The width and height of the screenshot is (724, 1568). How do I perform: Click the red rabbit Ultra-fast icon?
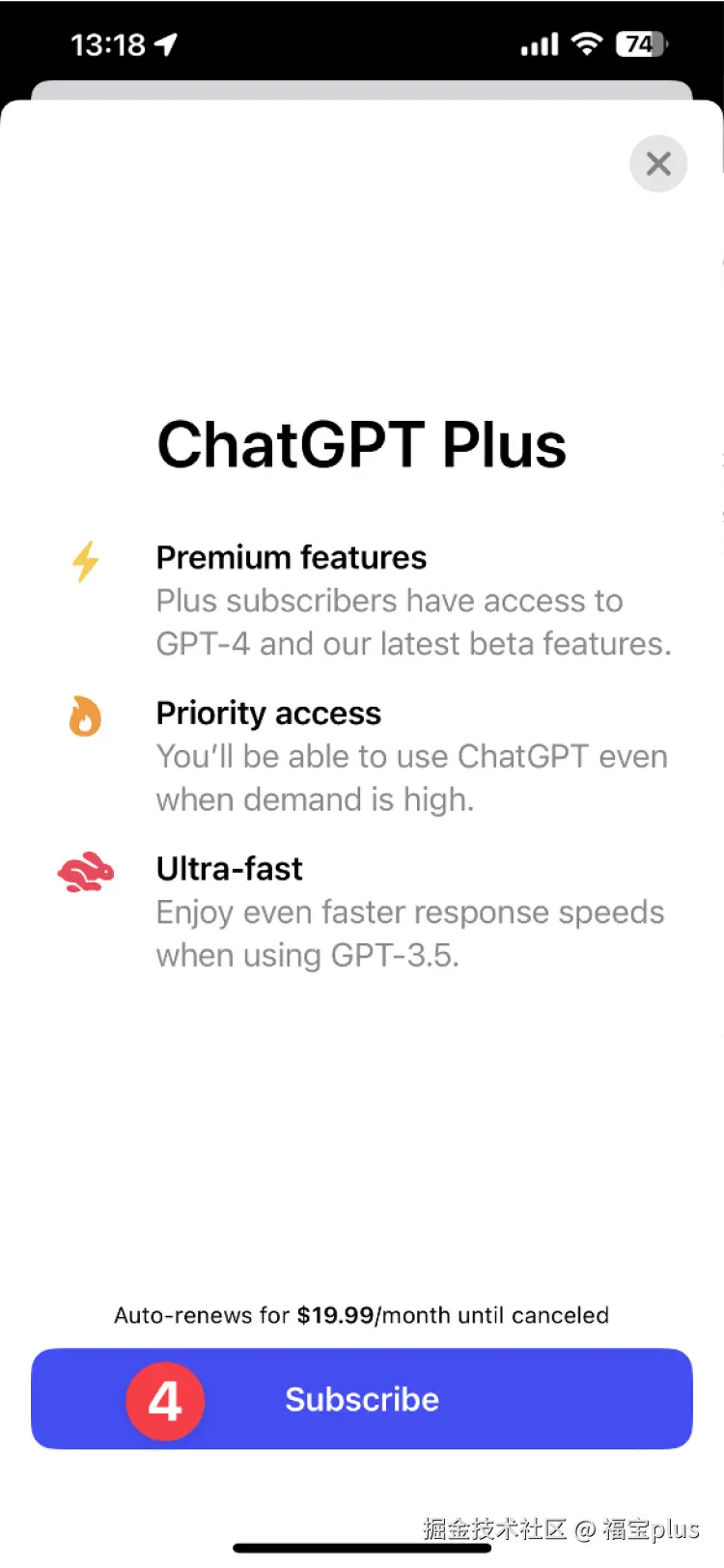[x=85, y=870]
